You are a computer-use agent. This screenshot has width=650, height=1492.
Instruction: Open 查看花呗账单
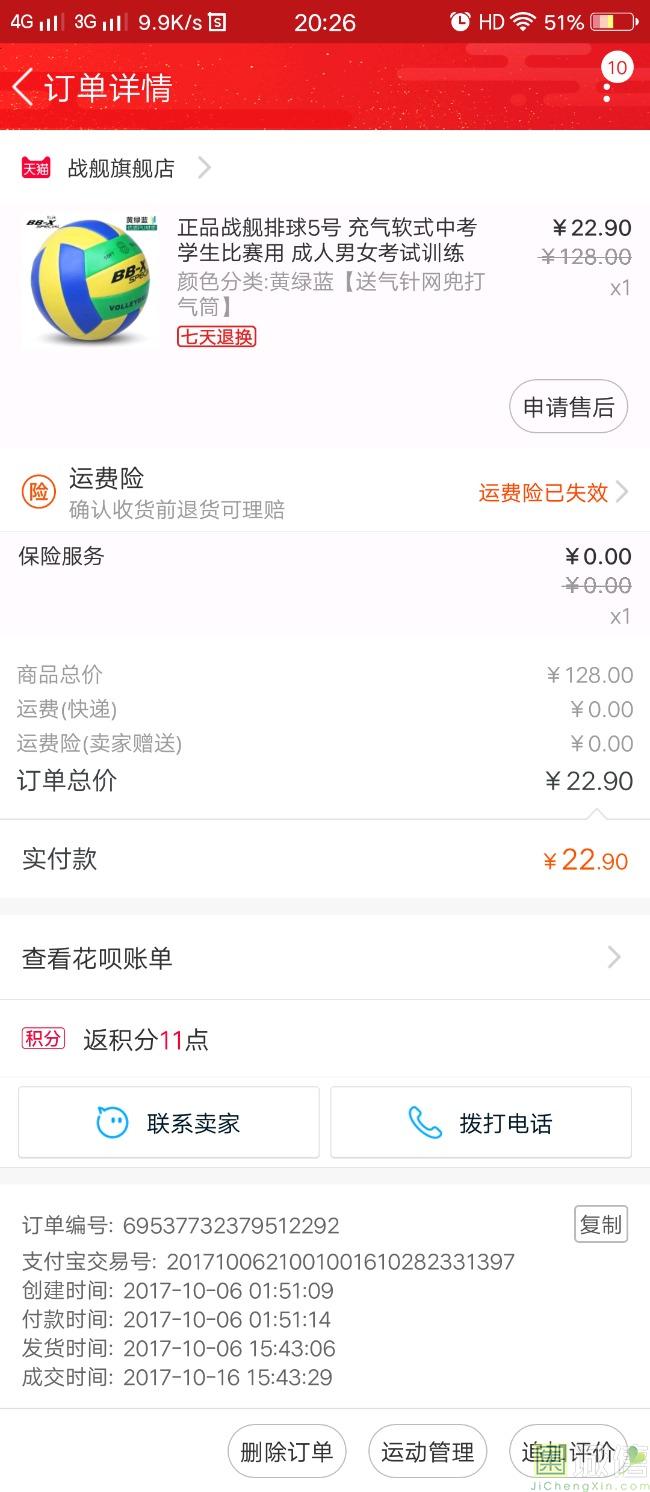point(325,958)
